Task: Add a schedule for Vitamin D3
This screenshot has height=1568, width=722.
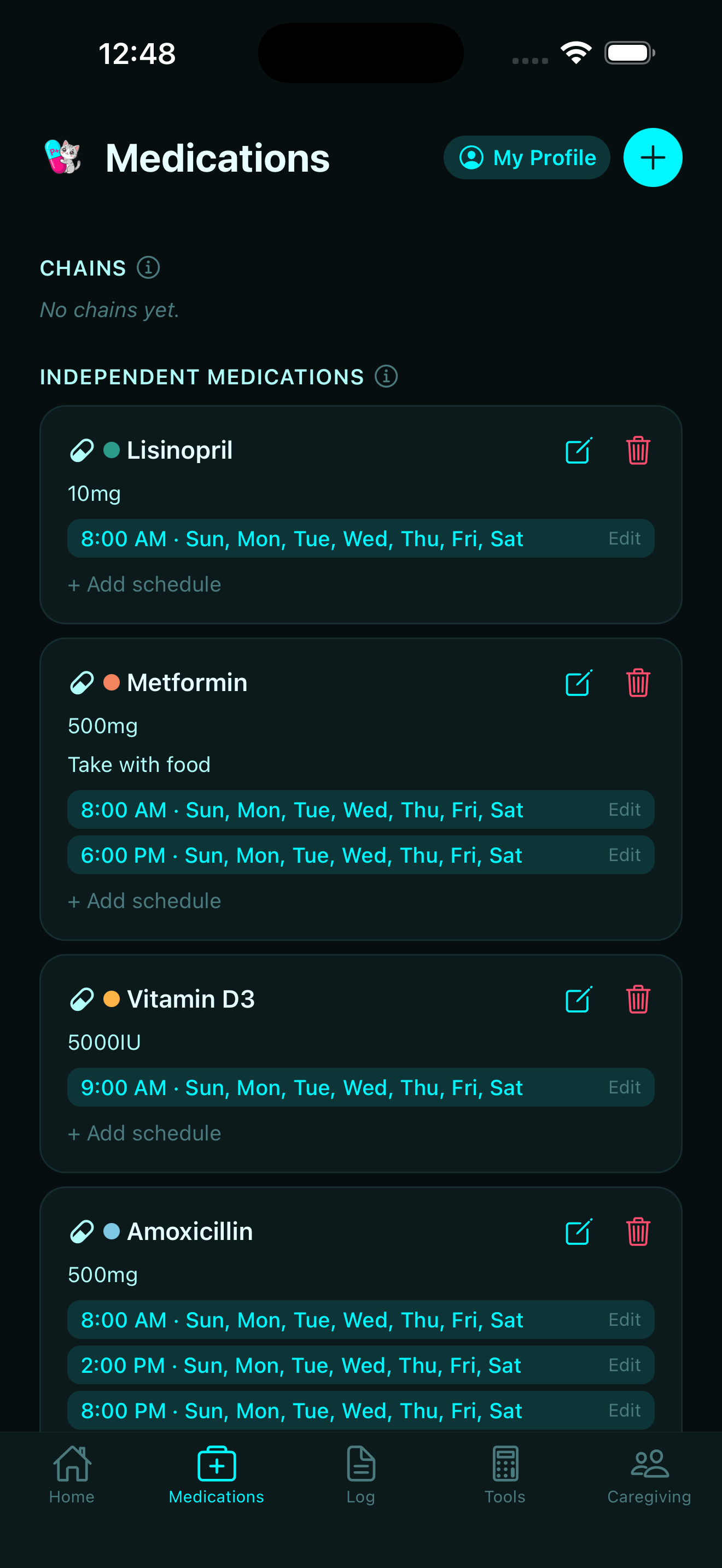Action: coord(144,1133)
